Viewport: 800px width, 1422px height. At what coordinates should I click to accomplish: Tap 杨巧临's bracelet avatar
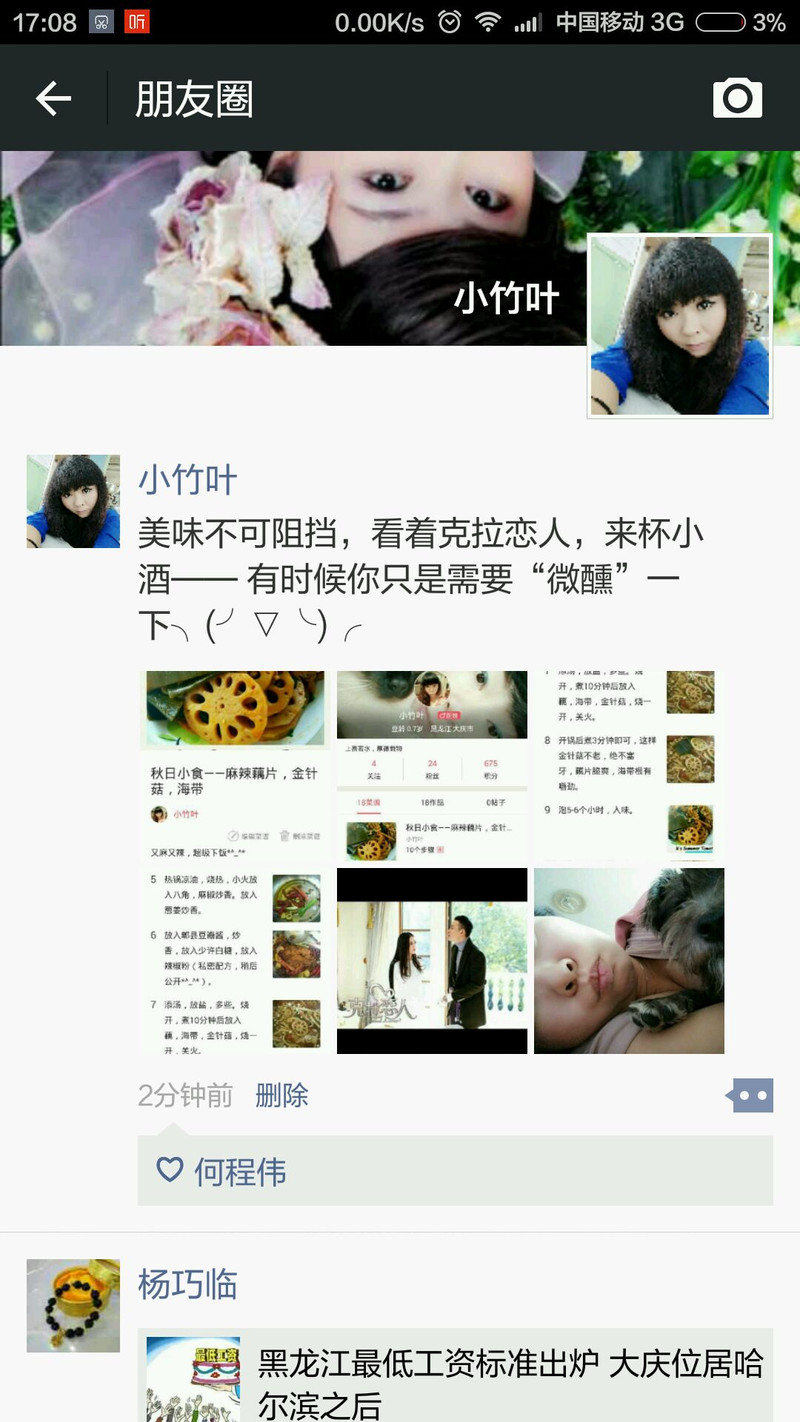tap(73, 1306)
